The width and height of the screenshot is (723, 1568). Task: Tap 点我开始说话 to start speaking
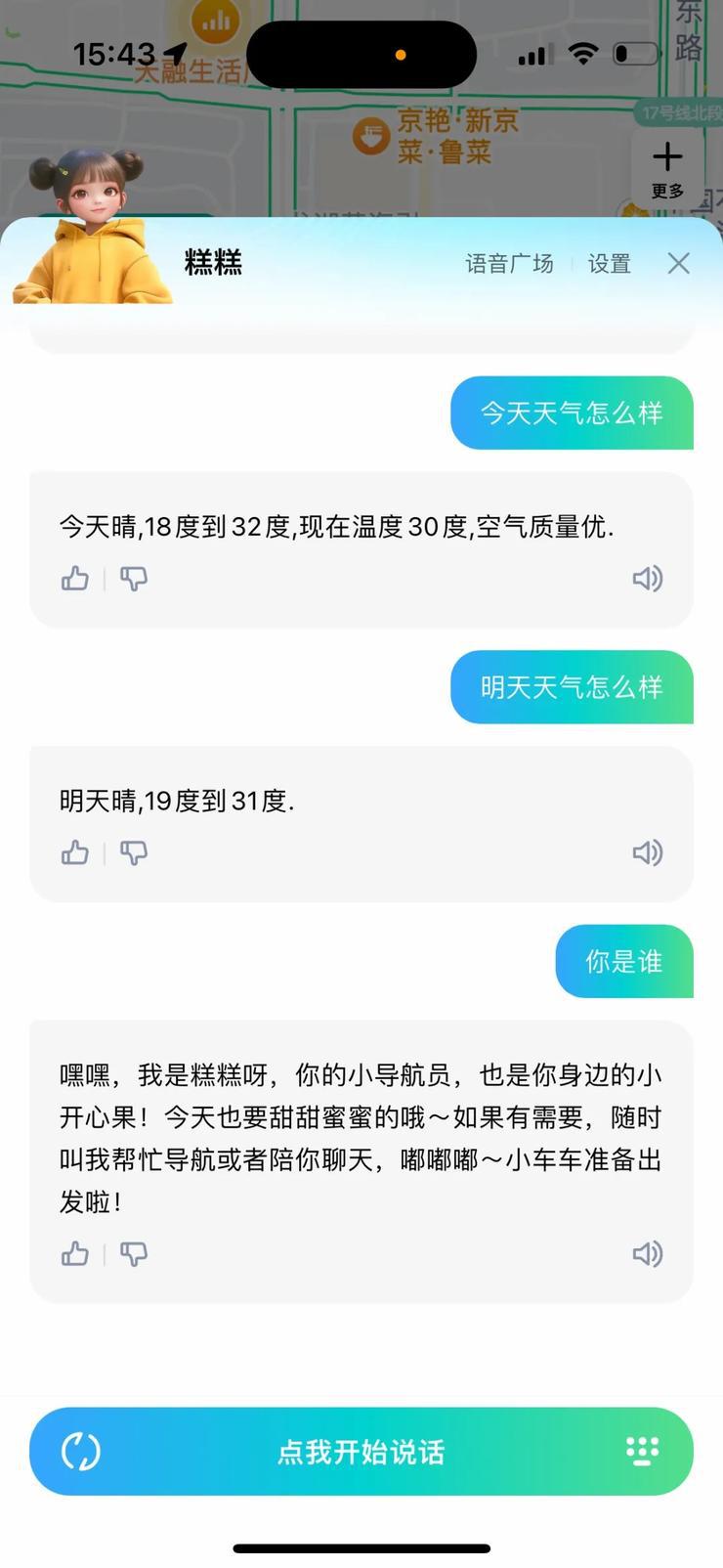coord(361,1452)
